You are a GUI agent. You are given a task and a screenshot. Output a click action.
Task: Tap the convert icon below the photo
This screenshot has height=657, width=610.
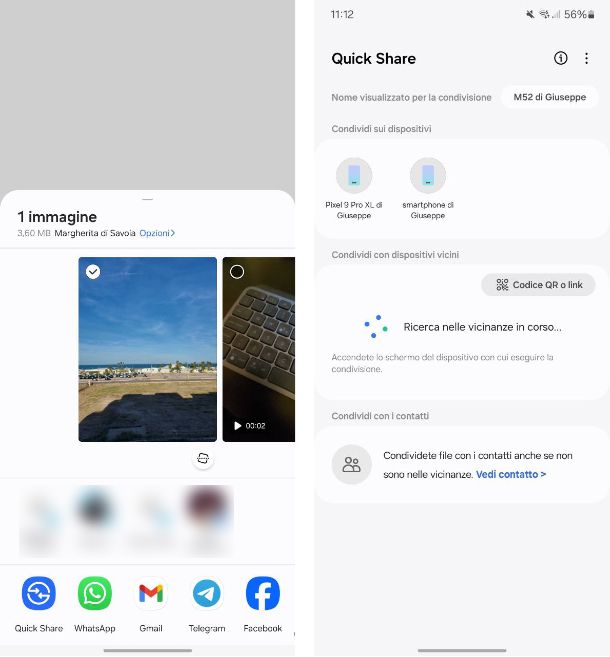(203, 458)
